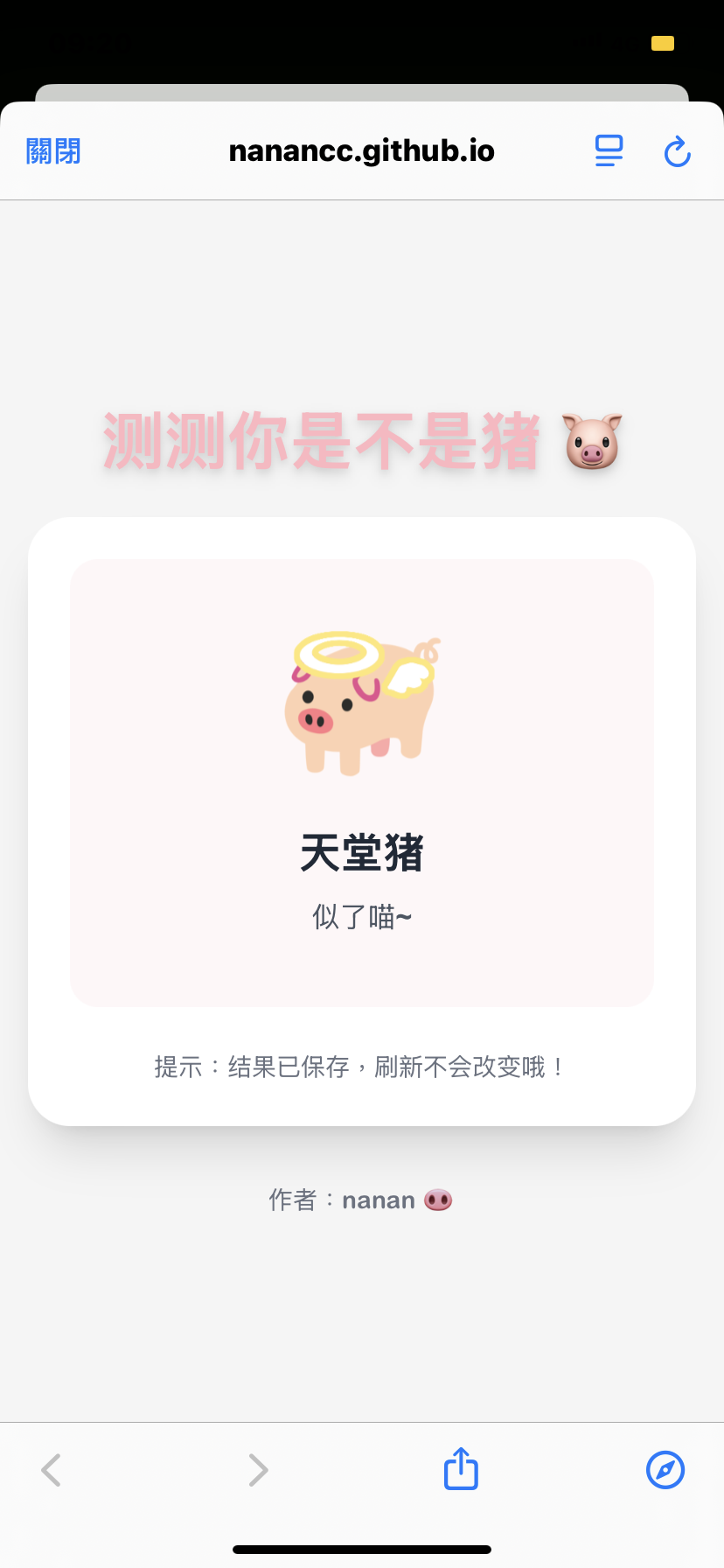724x1568 pixels.
Task: Share this page via share icon
Action: 461,1468
